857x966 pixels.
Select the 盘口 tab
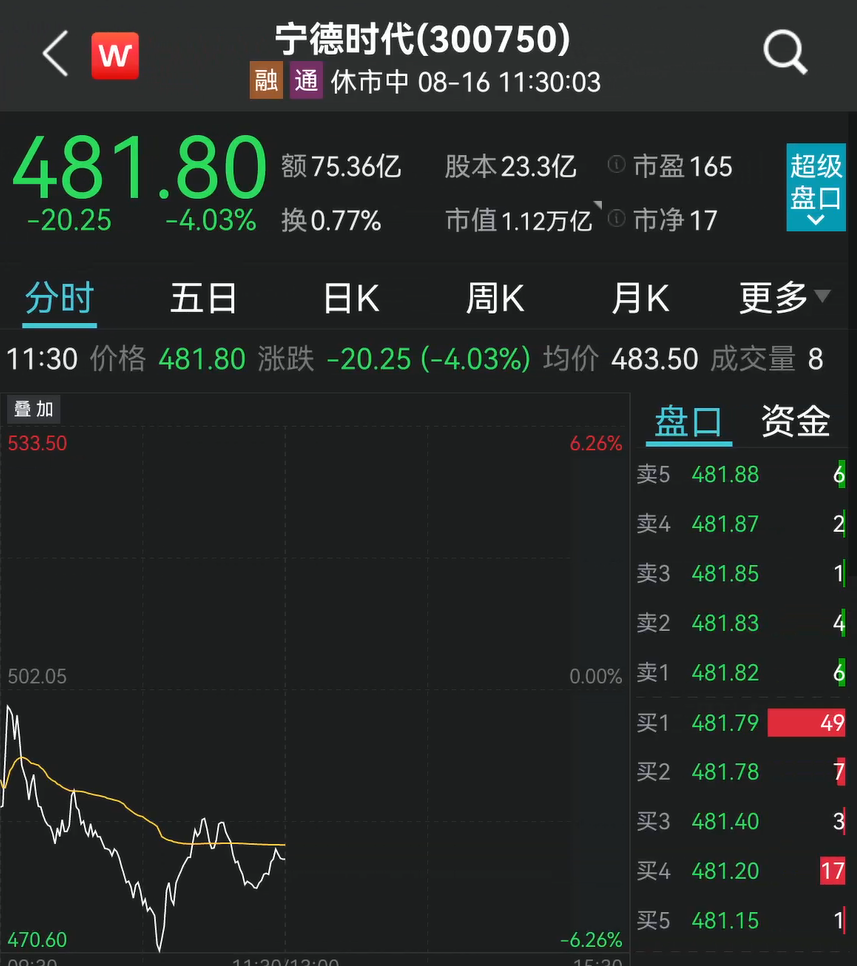click(688, 421)
